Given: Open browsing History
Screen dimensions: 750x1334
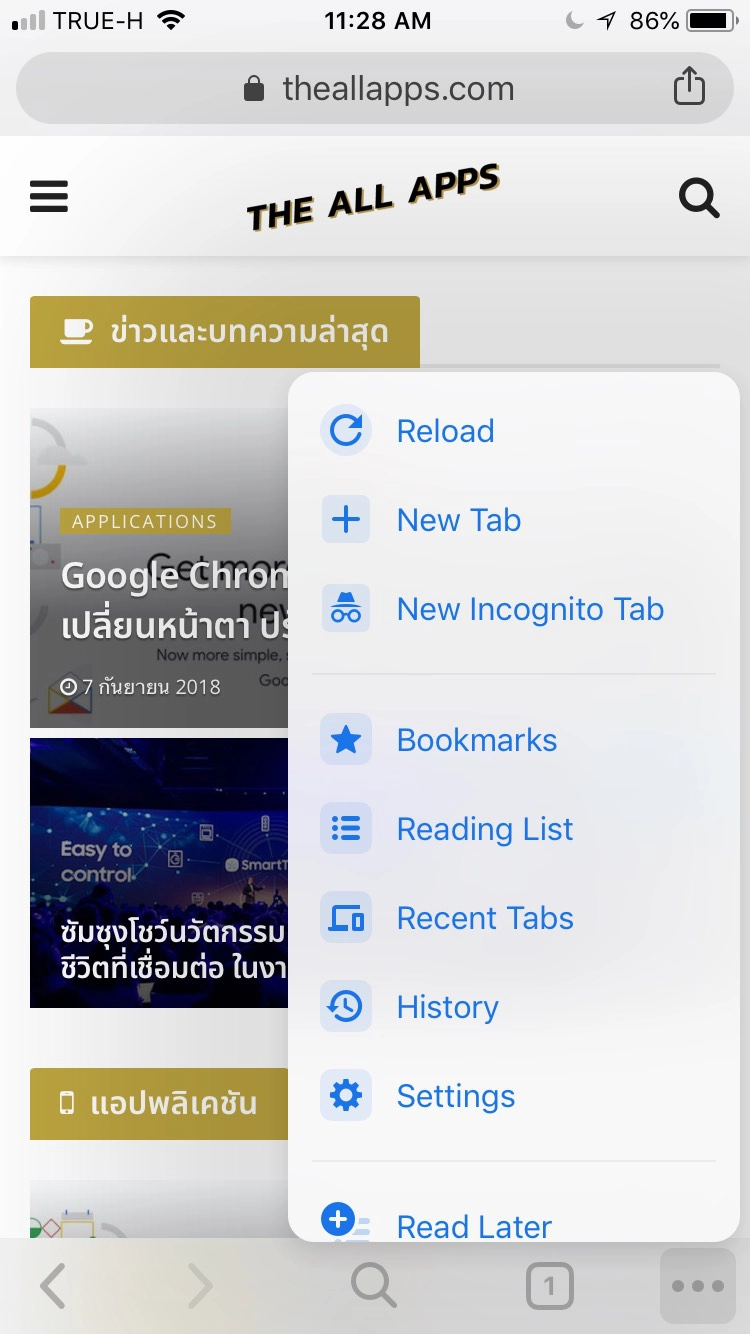Looking at the screenshot, I should (447, 1007).
